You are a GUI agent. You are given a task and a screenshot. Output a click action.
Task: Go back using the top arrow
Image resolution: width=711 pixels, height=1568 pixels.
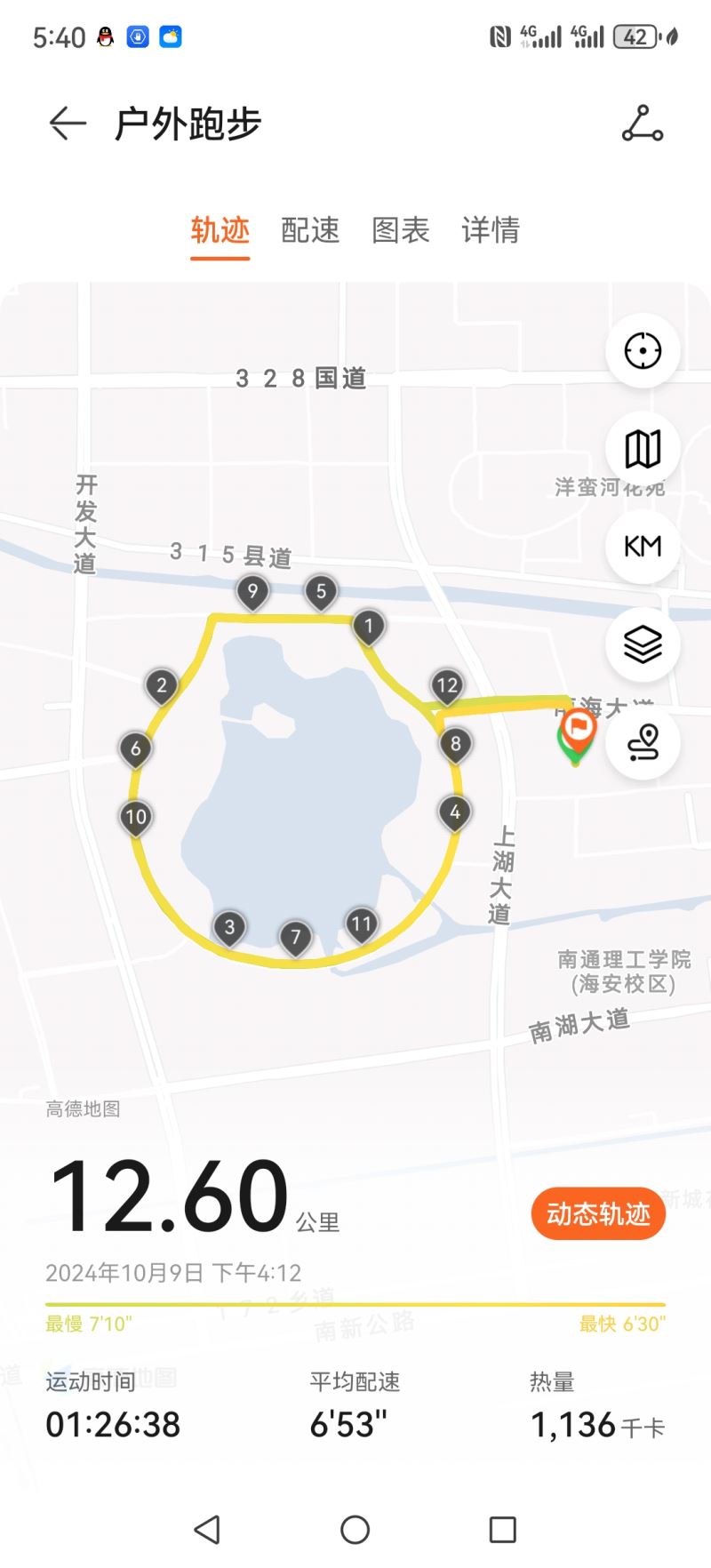tap(68, 124)
